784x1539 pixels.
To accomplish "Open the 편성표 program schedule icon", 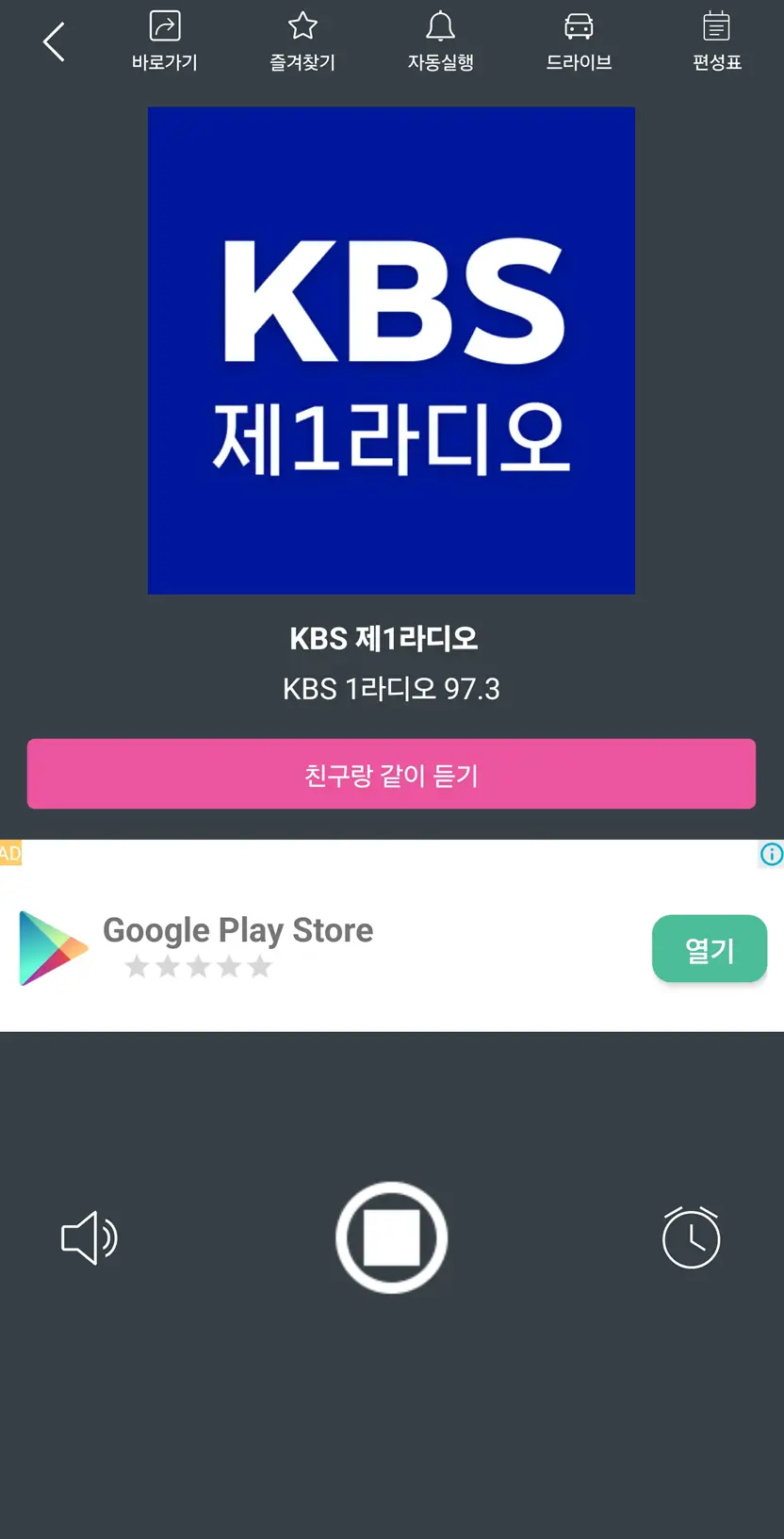I will 716,41.
